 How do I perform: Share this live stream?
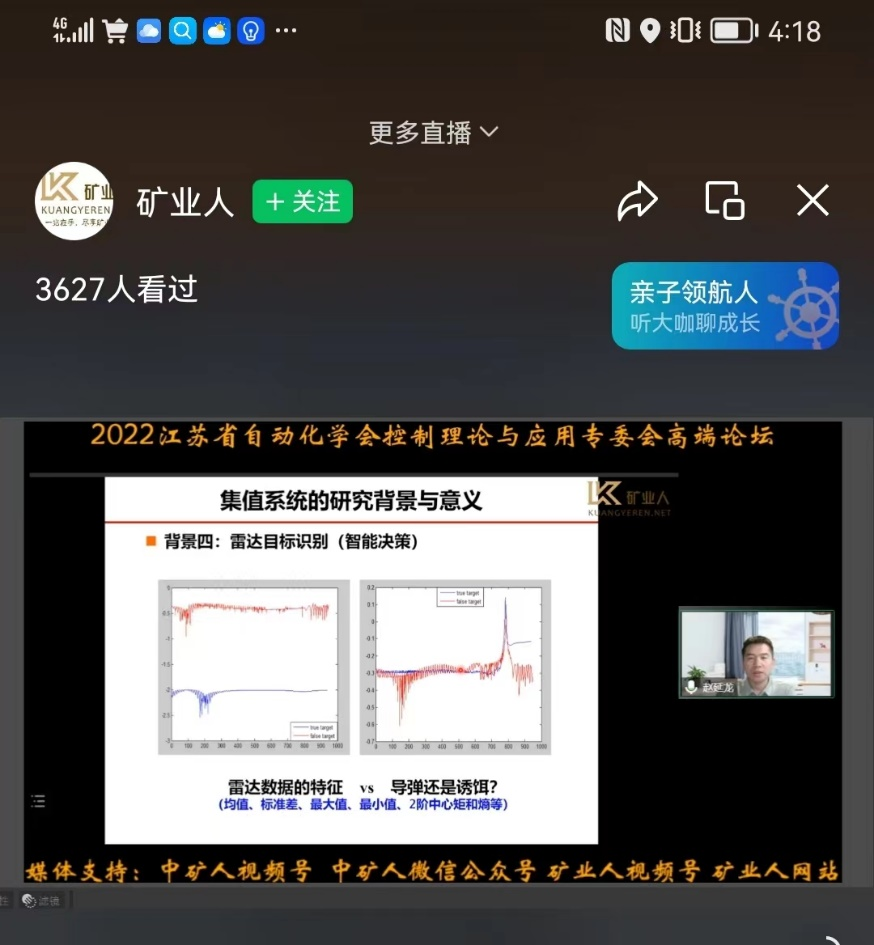pos(637,201)
